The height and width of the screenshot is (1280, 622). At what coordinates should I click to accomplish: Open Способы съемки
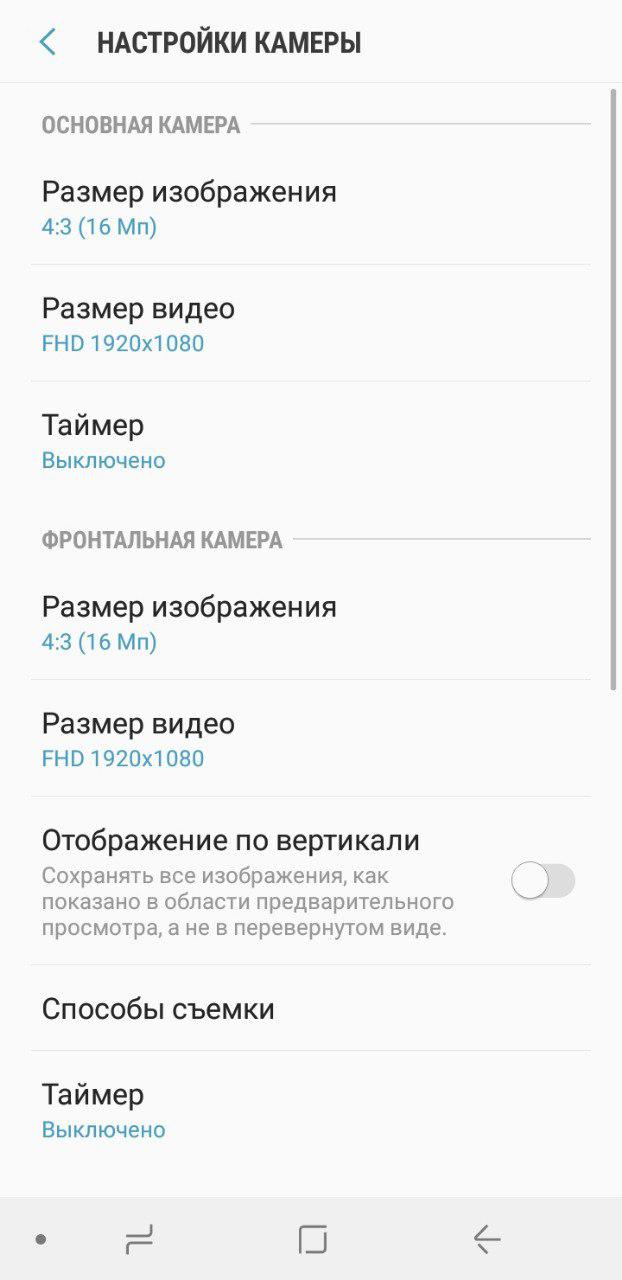310,1008
